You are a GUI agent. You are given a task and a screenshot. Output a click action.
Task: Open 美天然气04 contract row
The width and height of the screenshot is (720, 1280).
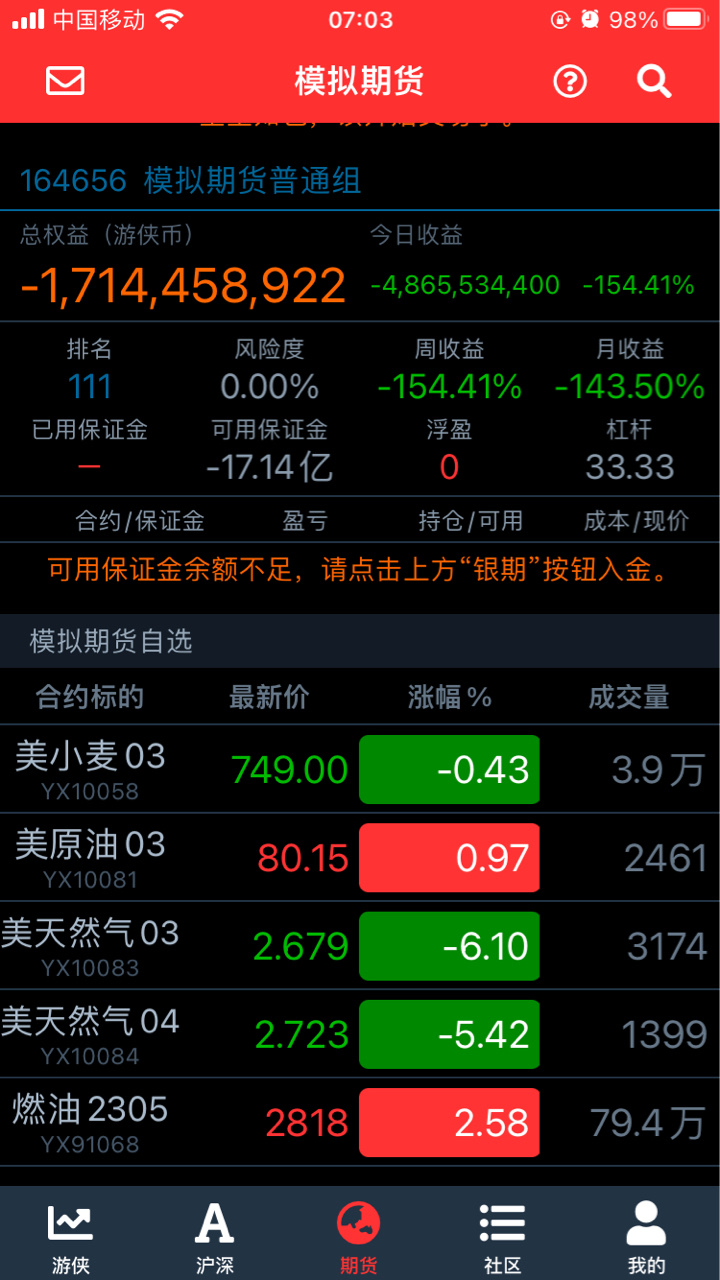360,1034
